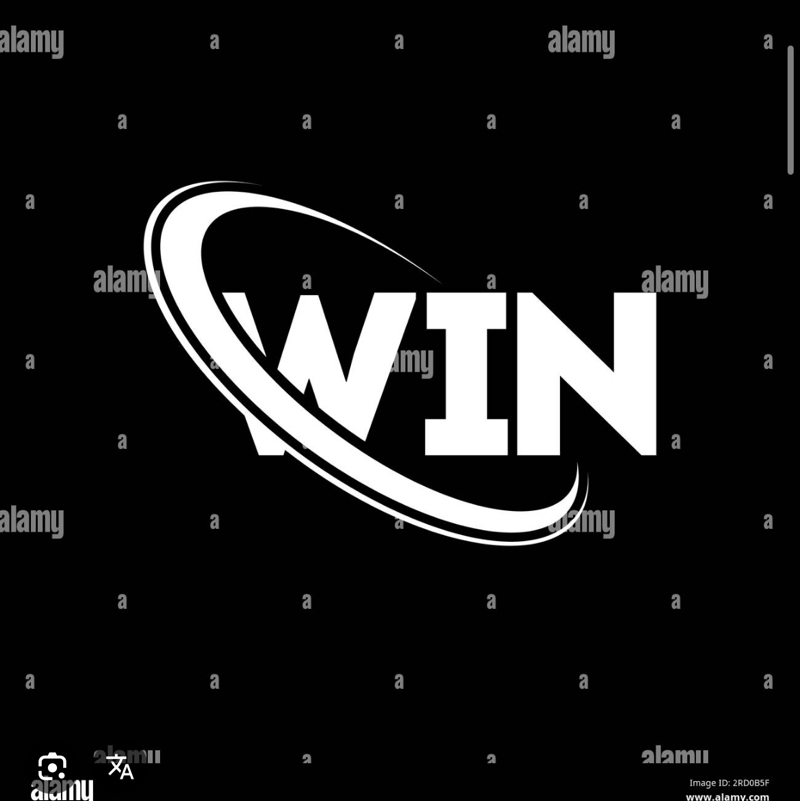The image size is (800, 801).
Task: Search this image with Google Lens
Action: (52, 767)
